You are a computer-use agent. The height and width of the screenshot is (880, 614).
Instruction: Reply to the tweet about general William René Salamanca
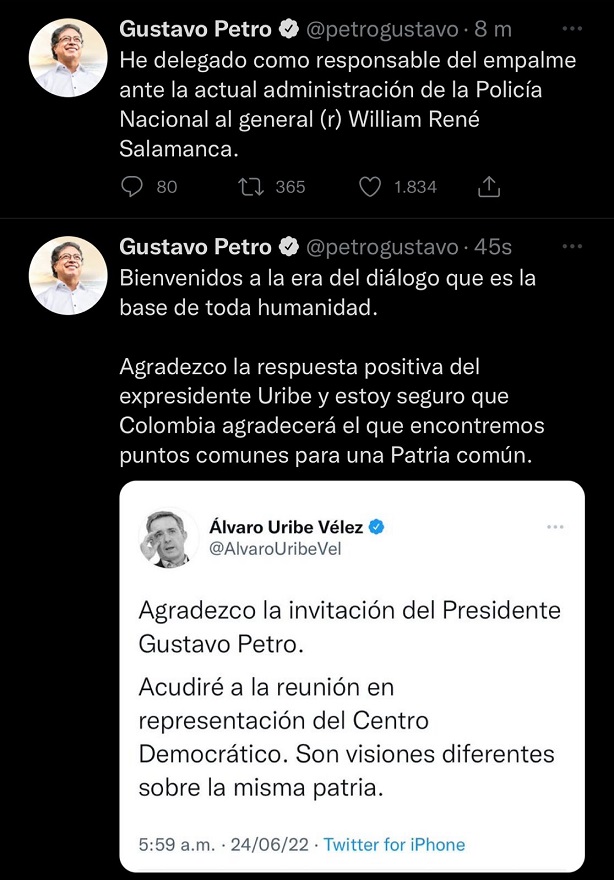coord(133,187)
